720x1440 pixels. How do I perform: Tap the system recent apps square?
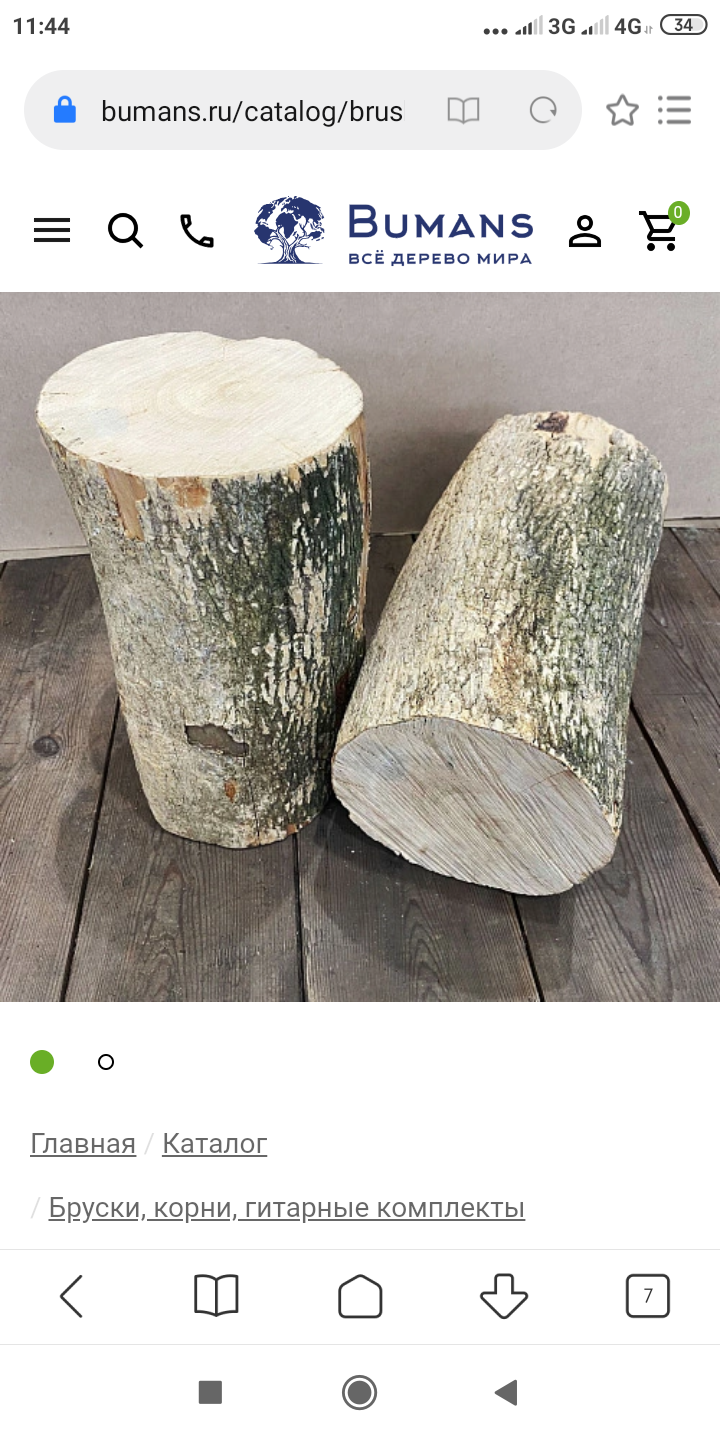(x=210, y=1392)
